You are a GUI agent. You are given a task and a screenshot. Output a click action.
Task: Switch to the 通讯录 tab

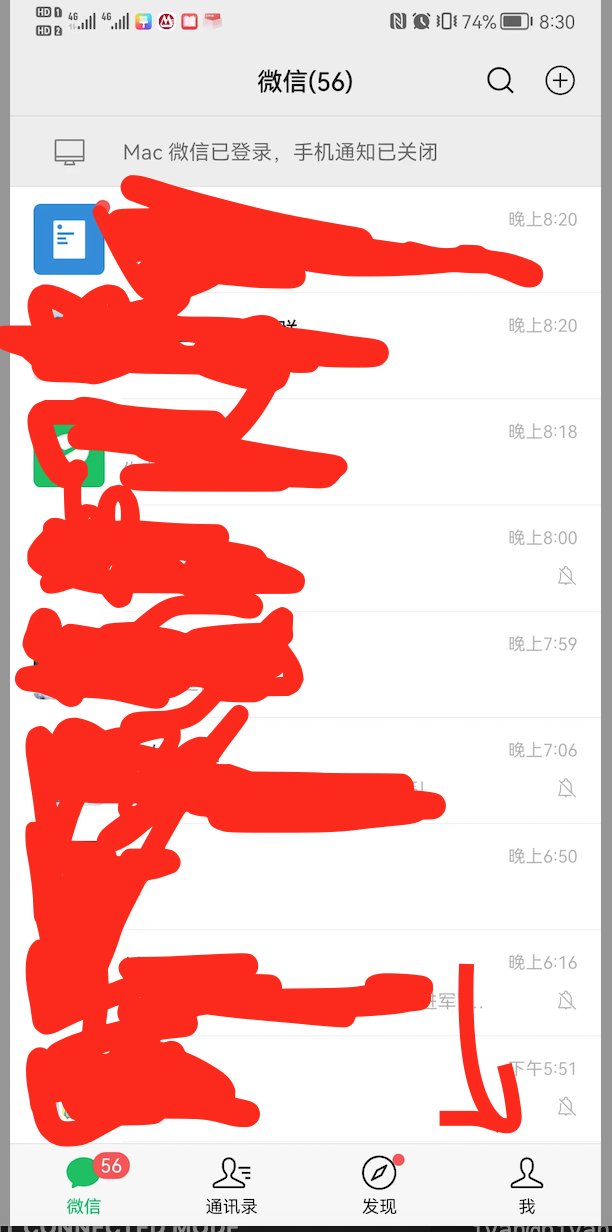click(232, 1185)
